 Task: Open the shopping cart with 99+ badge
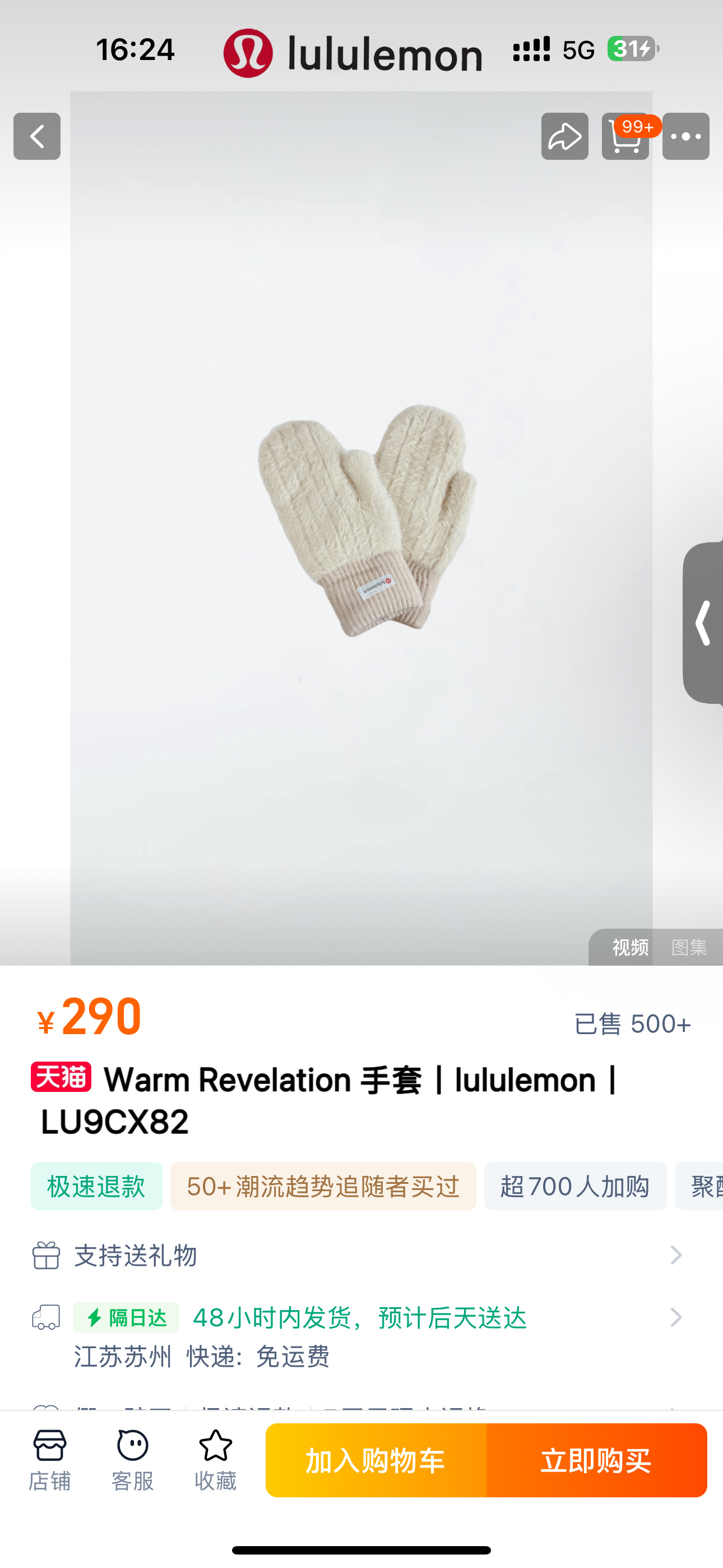coord(625,137)
